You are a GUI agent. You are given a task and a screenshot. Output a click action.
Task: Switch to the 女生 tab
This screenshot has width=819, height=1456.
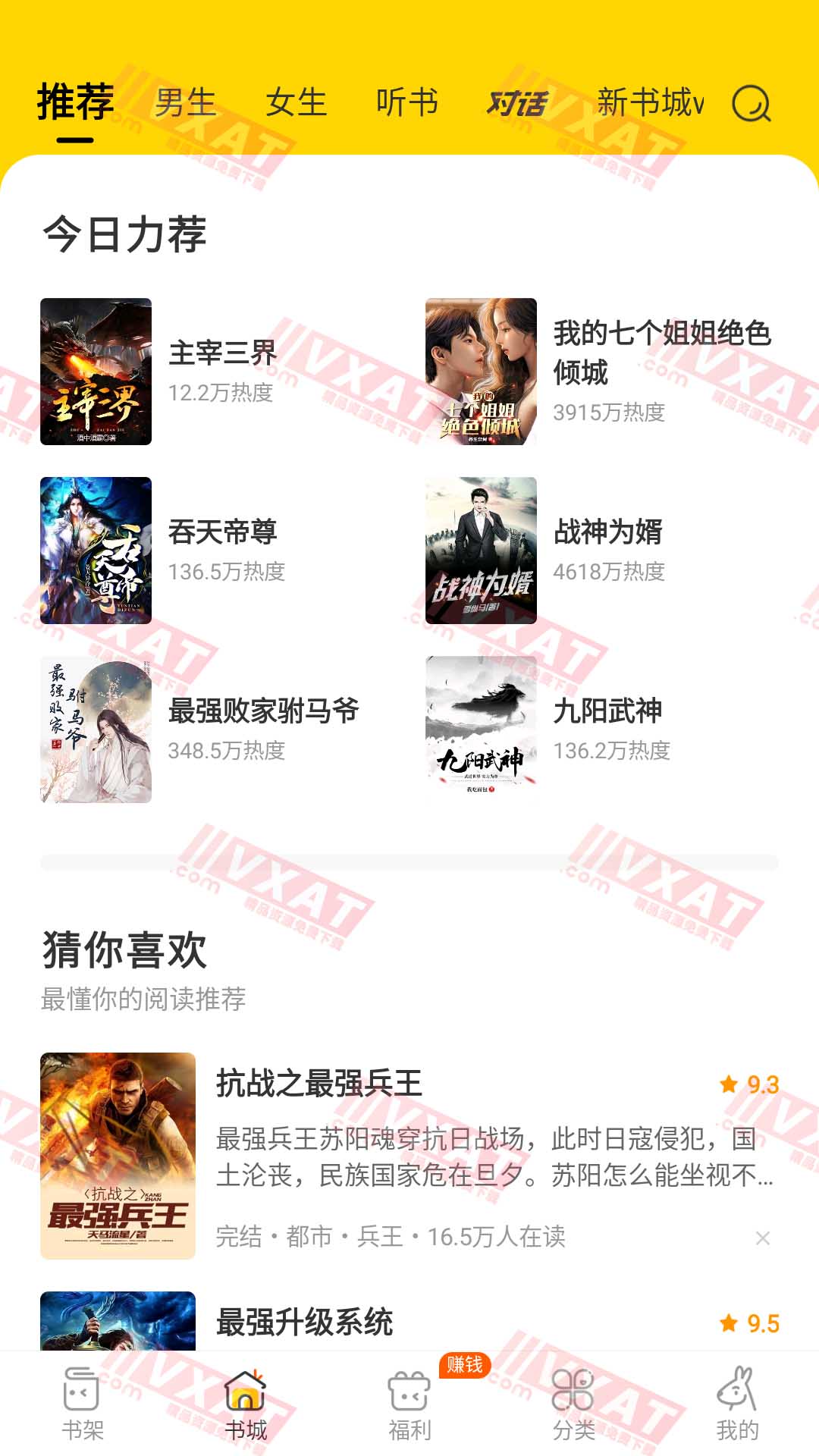pos(297,104)
